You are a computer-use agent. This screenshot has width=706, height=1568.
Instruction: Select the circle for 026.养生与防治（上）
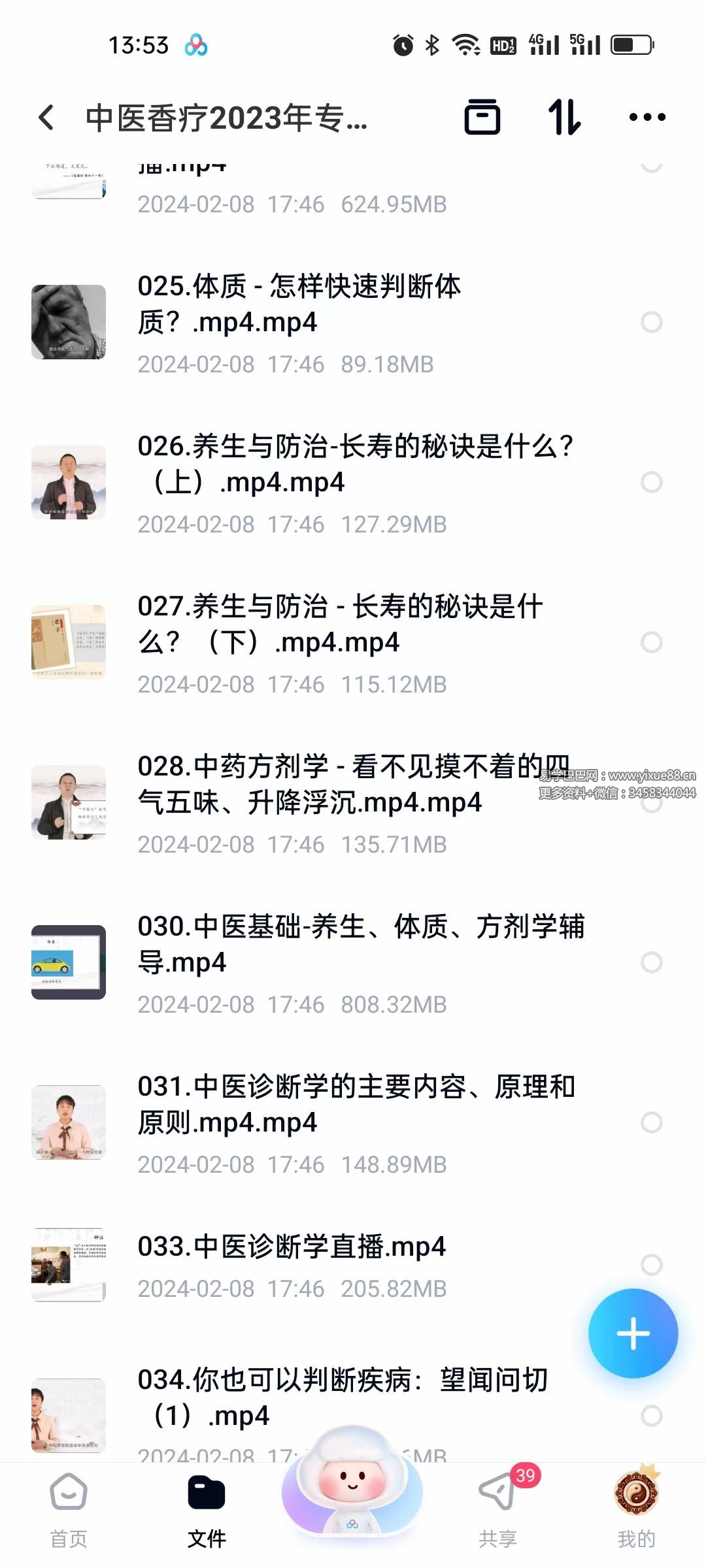point(651,483)
